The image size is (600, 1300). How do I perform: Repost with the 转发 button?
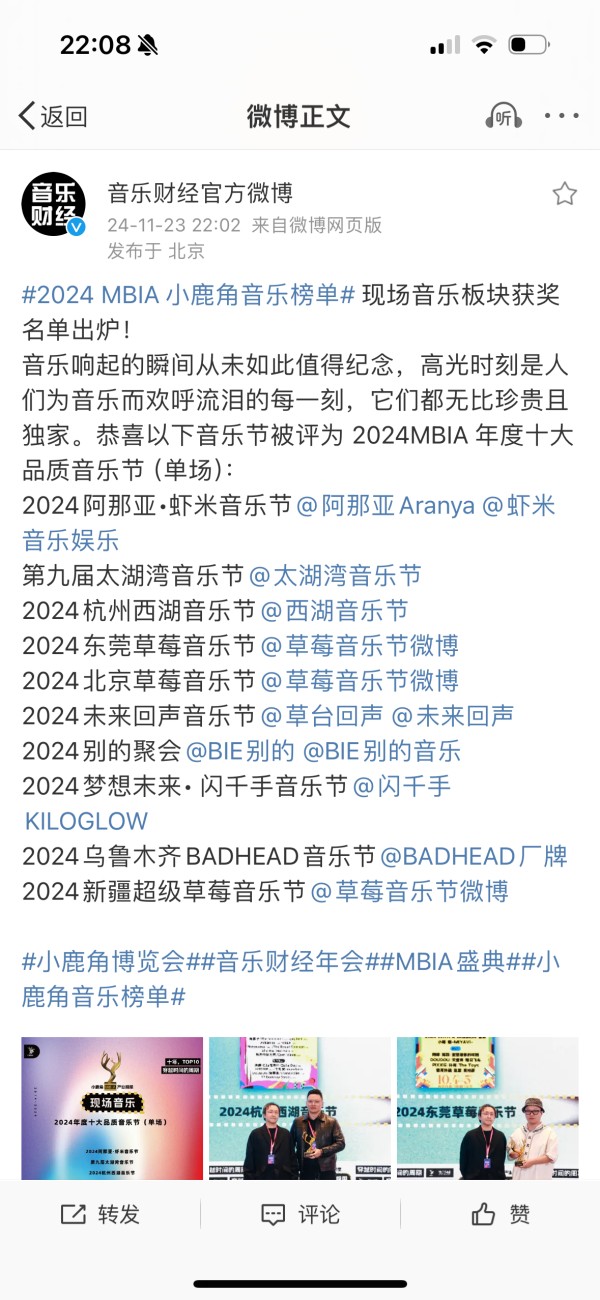pos(100,1214)
